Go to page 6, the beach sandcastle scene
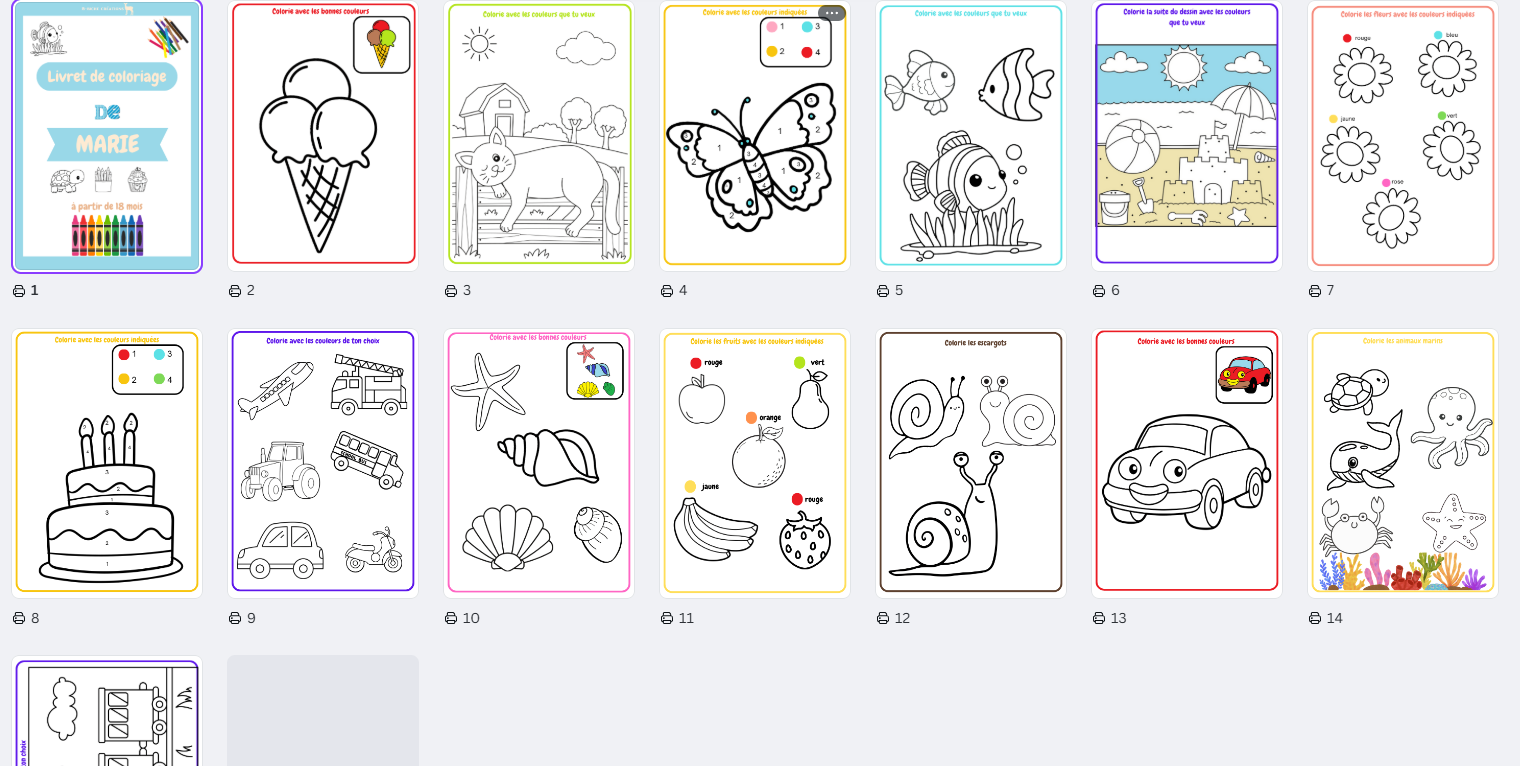1520x766 pixels. pos(1187,136)
